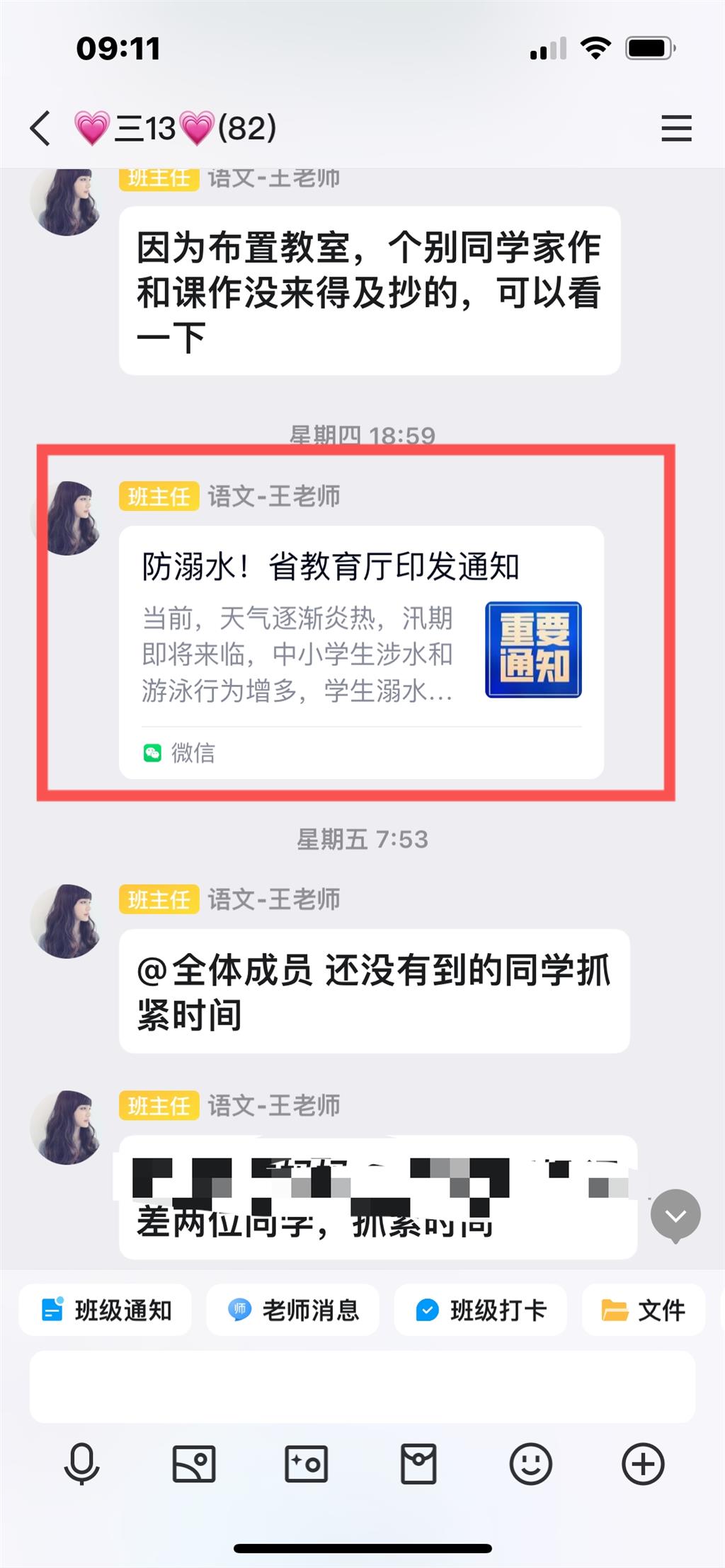Open 老师消息
This screenshot has width=725, height=1568.
[293, 1310]
